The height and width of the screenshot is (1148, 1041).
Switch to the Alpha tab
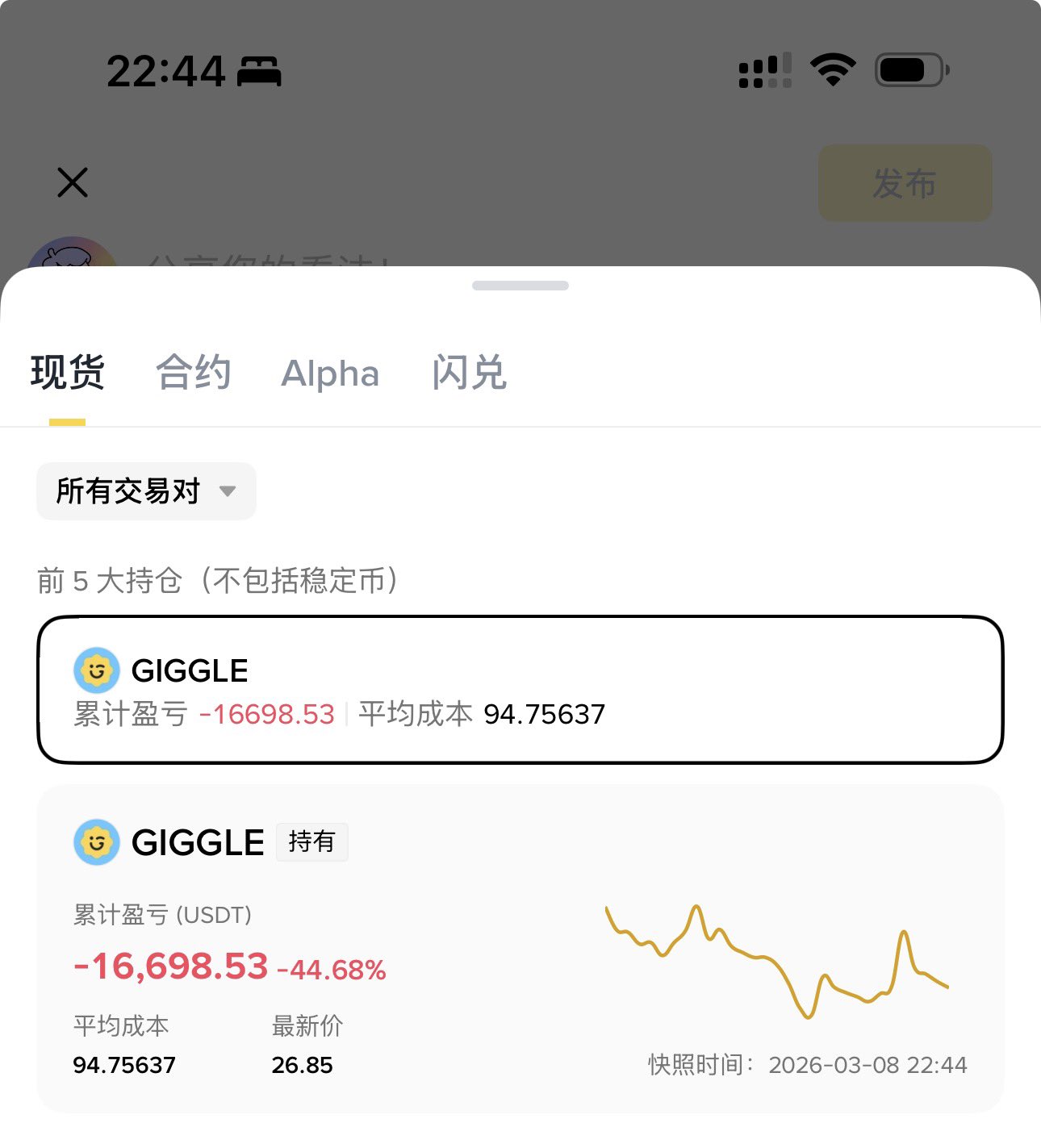tap(330, 374)
